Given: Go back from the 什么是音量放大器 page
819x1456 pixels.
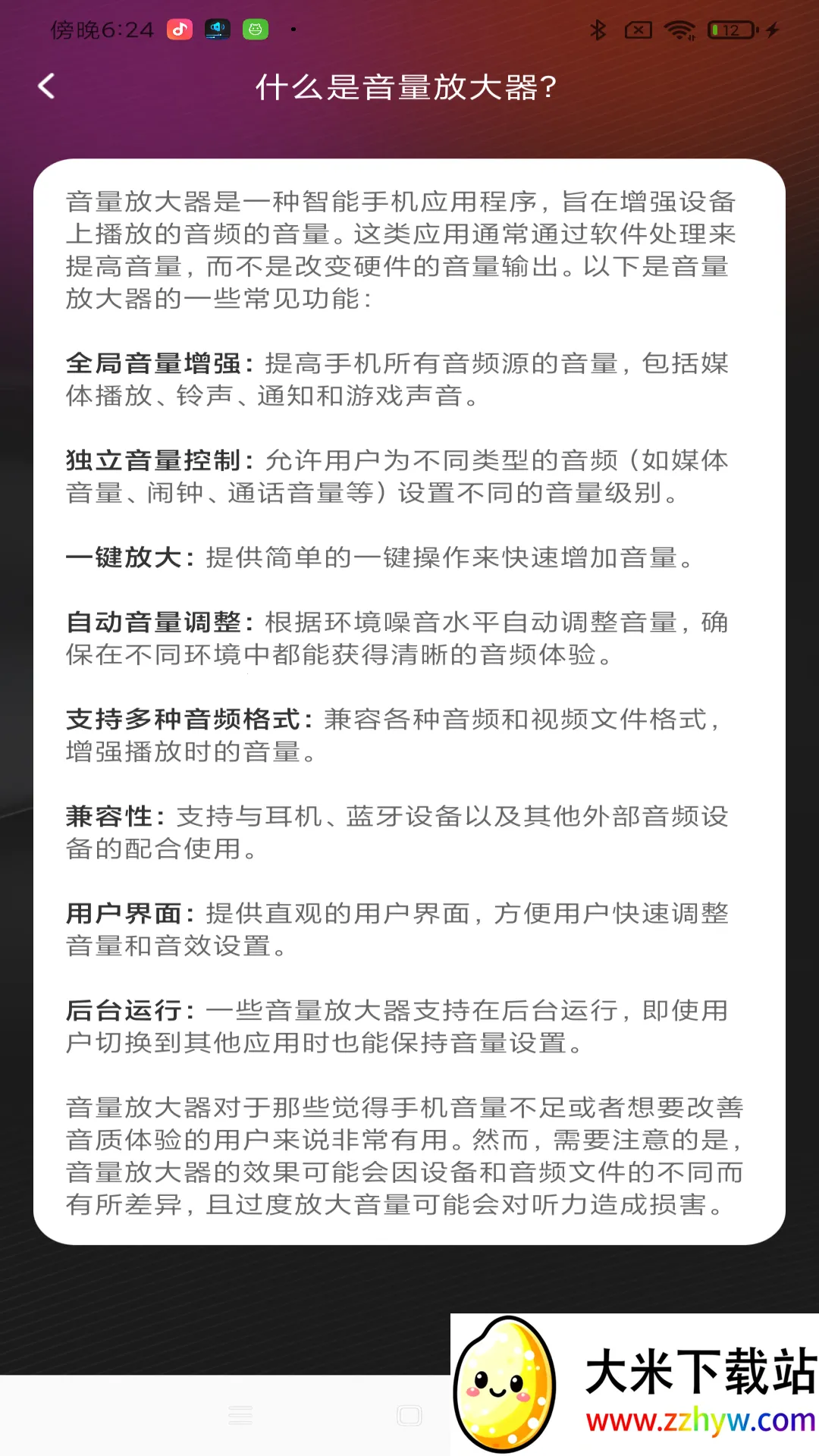Looking at the screenshot, I should click(x=47, y=86).
